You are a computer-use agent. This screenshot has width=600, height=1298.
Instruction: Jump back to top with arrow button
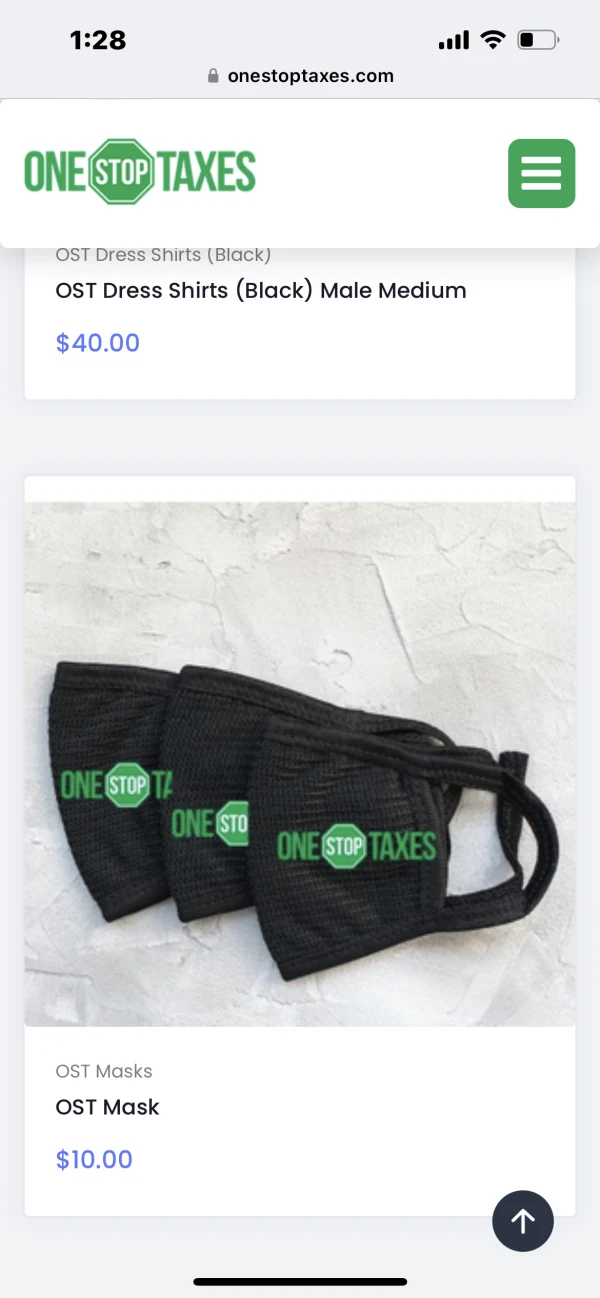pos(522,1221)
